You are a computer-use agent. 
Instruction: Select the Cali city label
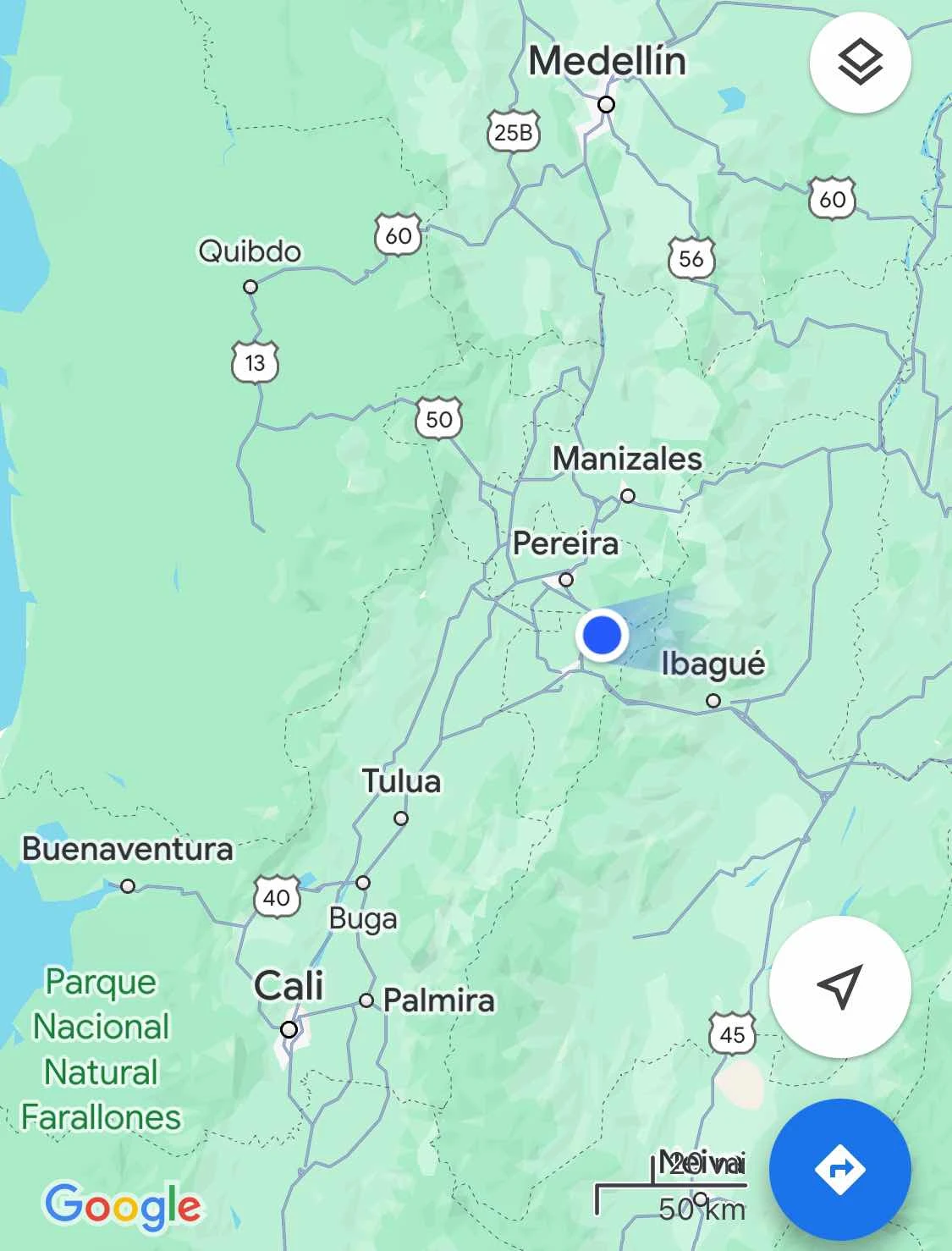click(289, 987)
